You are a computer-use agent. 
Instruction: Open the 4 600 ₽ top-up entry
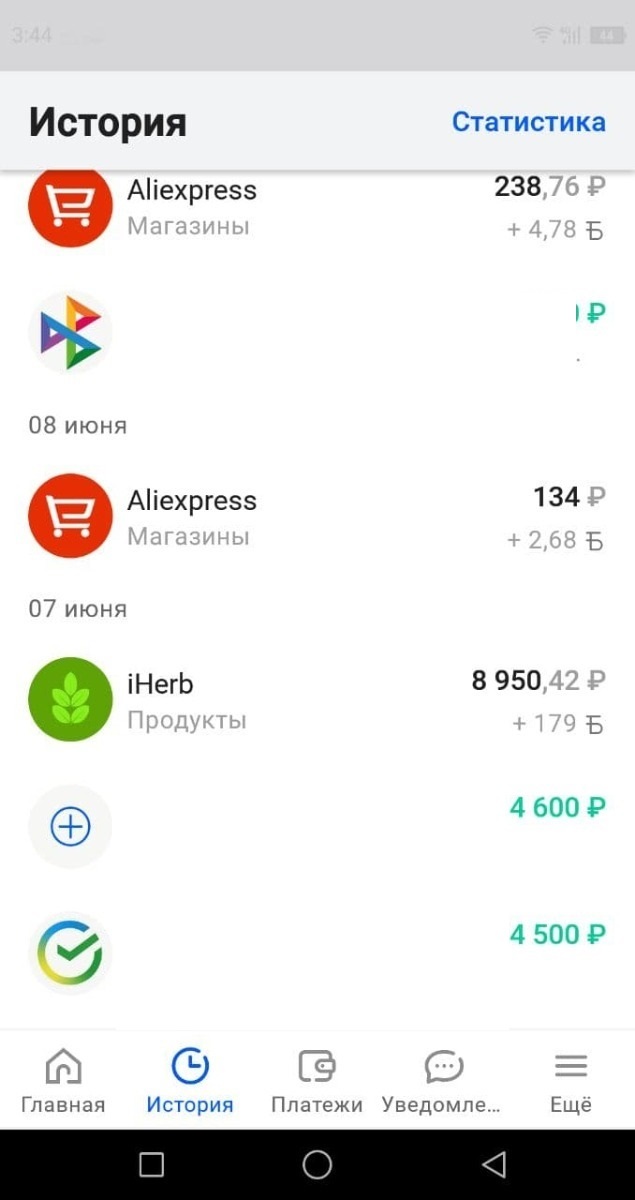click(x=316, y=826)
